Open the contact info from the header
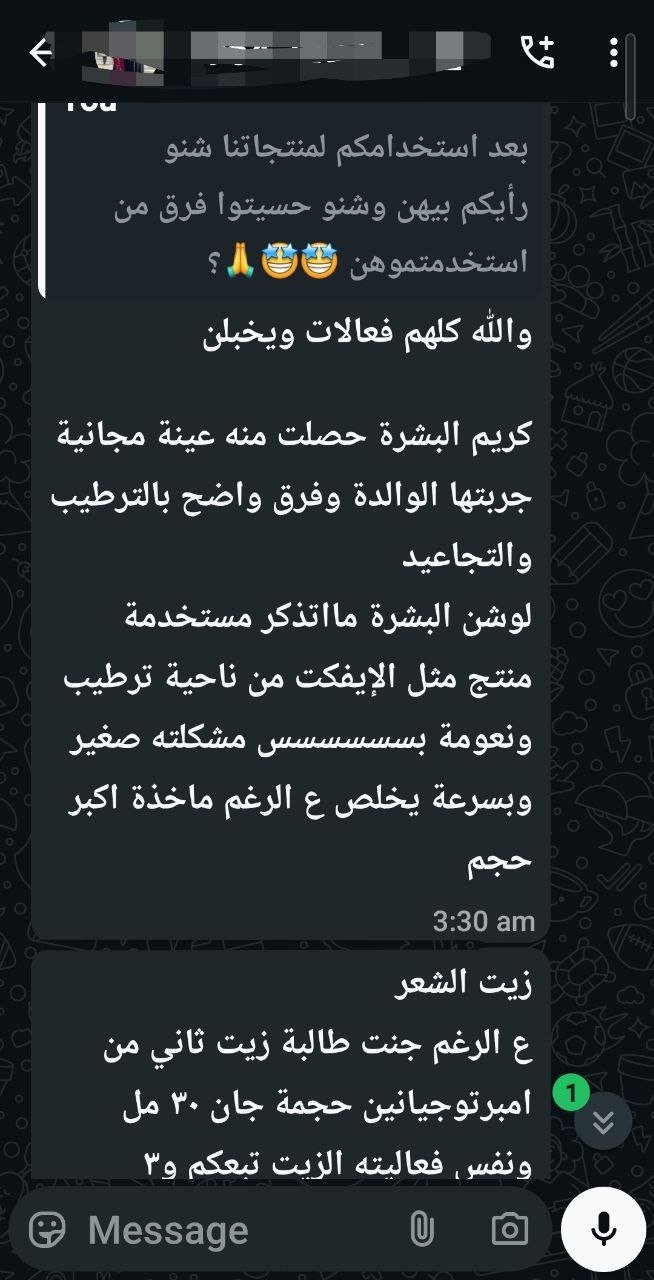The width and height of the screenshot is (654, 1280). [x=290, y=53]
